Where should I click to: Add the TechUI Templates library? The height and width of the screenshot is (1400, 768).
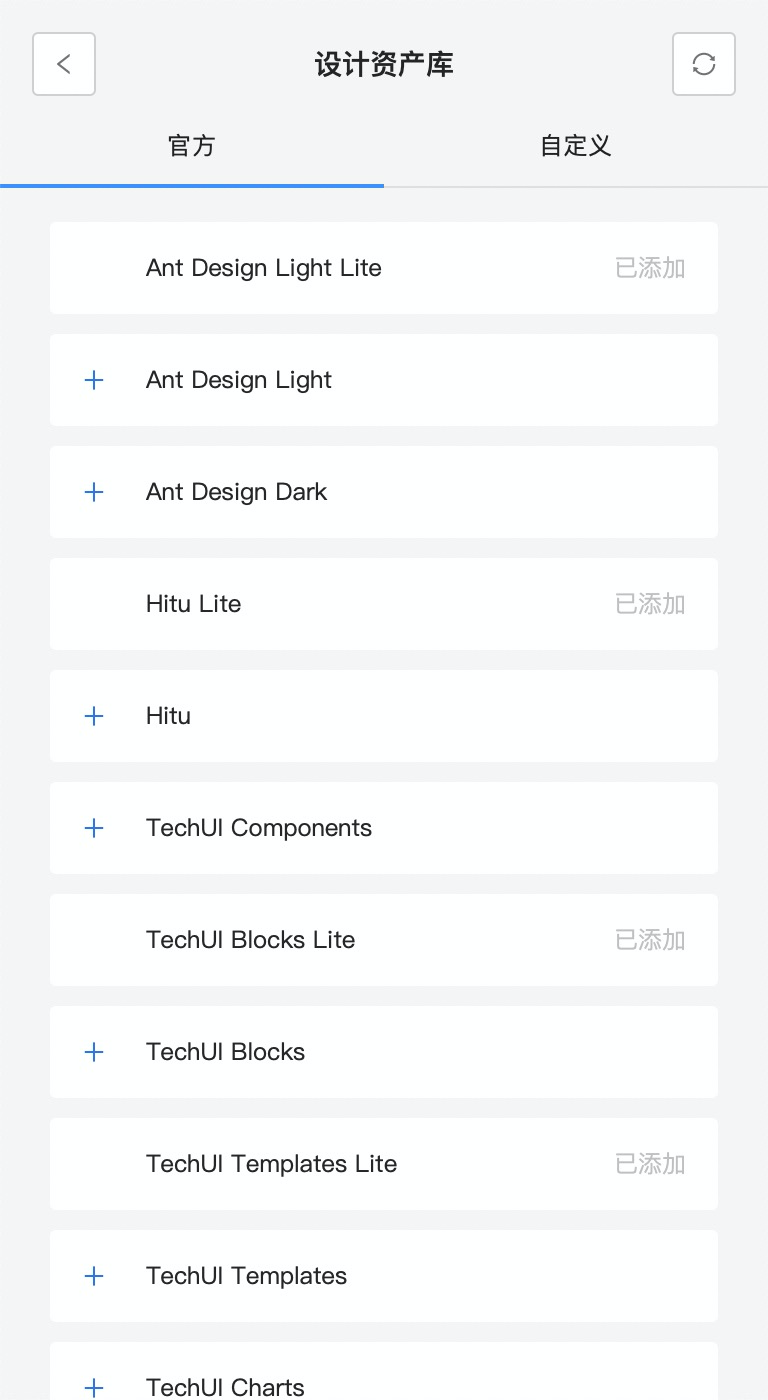point(94,1276)
